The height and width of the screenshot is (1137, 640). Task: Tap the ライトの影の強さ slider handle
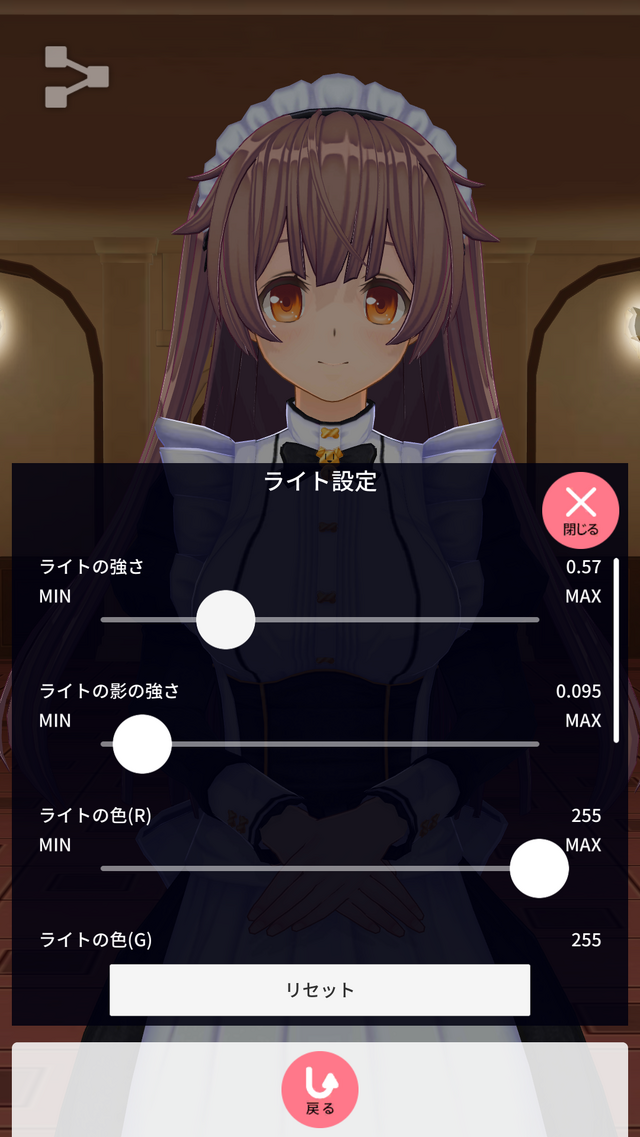pyautogui.click(x=143, y=744)
